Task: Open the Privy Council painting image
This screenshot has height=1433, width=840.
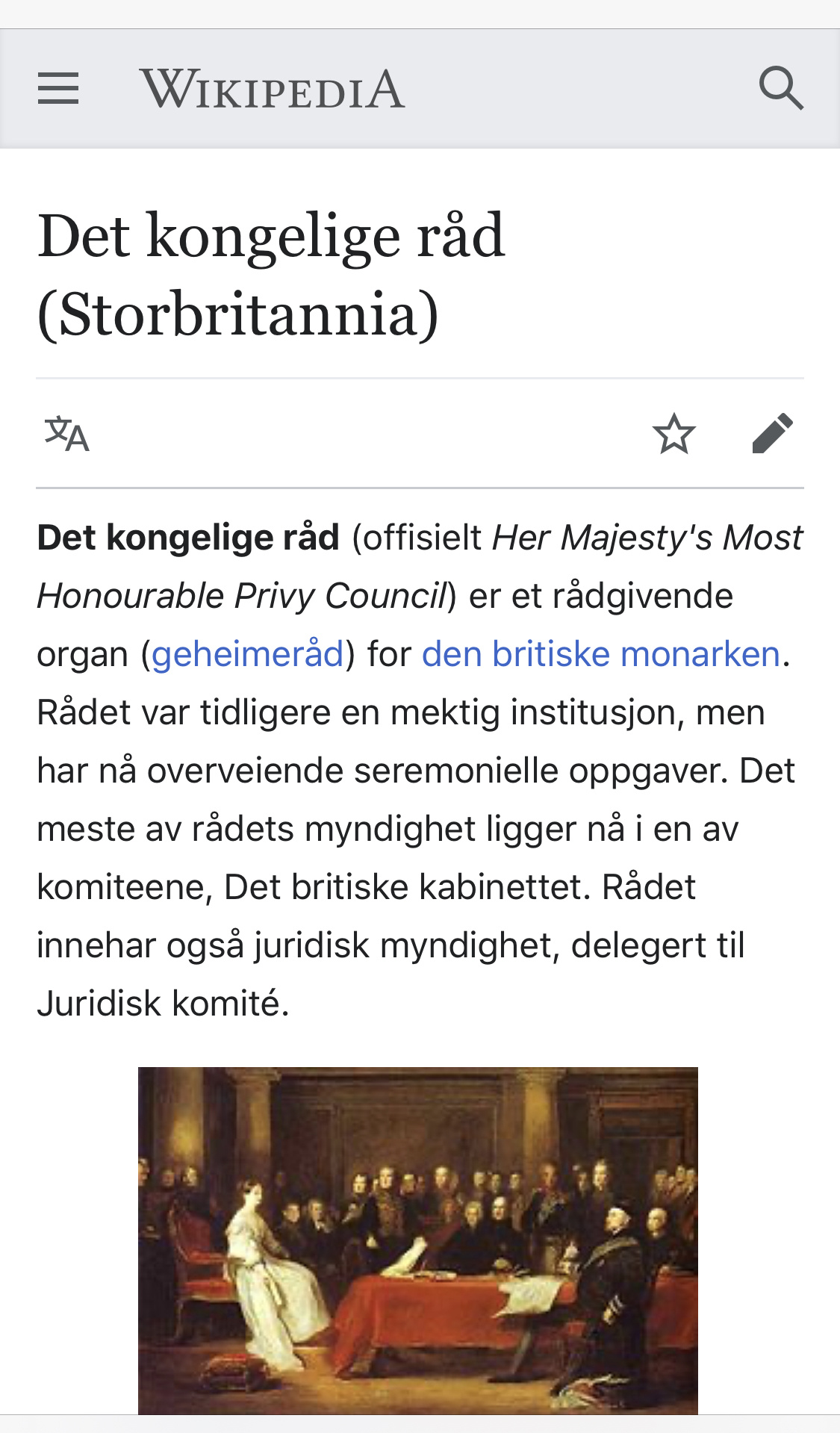Action: click(x=418, y=1240)
